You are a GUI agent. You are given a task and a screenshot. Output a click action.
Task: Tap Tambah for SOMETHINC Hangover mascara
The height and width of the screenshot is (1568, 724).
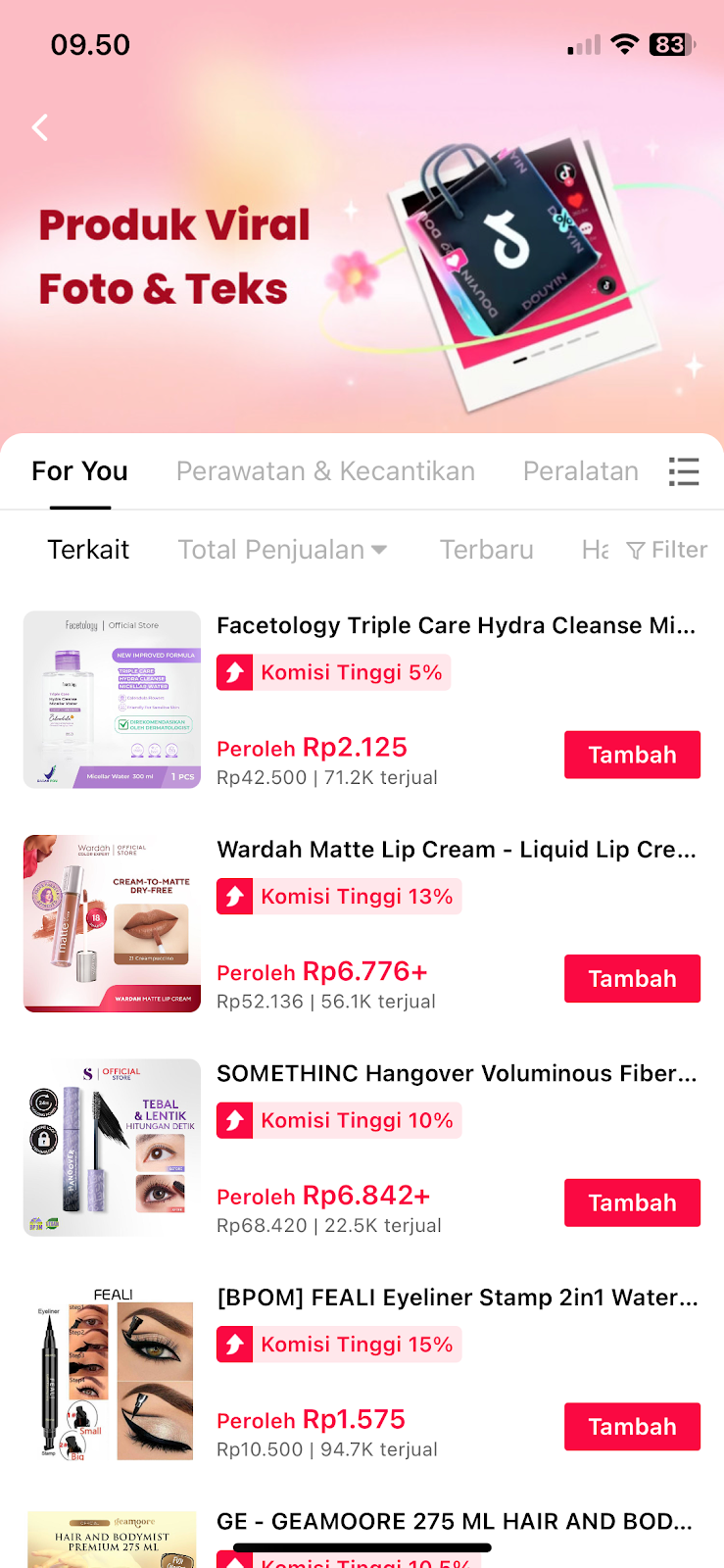tap(632, 1202)
